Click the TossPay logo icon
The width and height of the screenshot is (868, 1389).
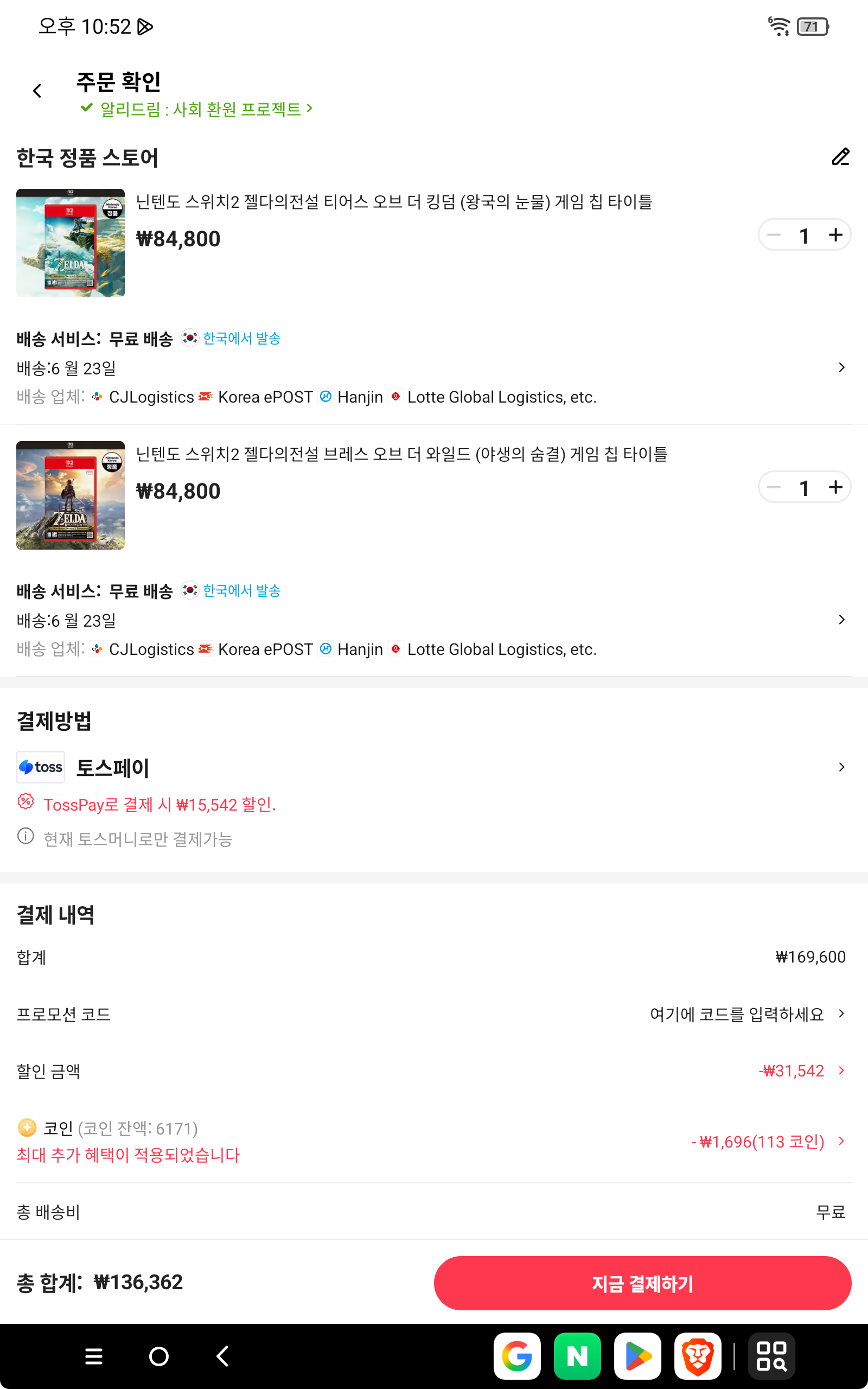(40, 767)
